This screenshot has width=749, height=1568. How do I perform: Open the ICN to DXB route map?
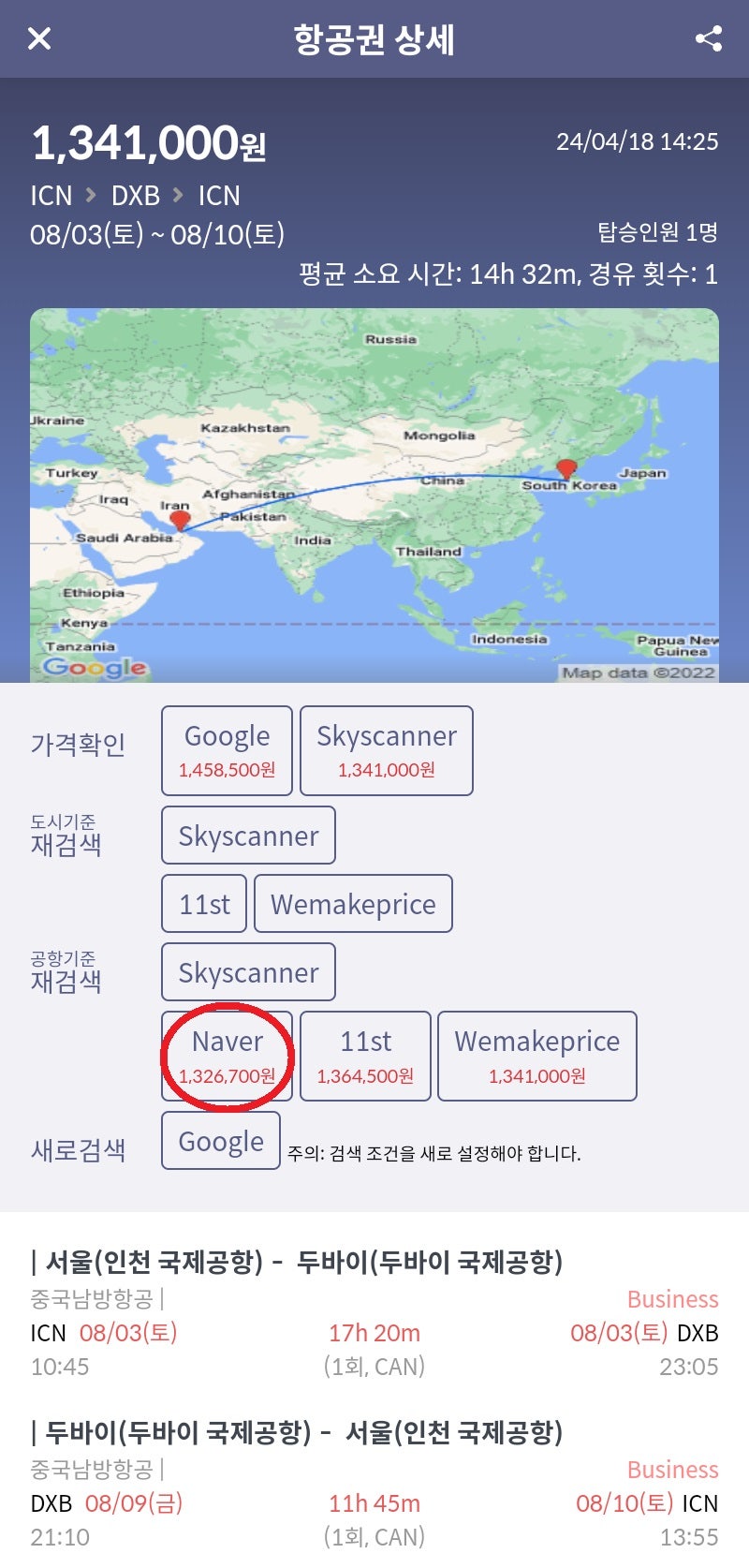pos(374,495)
